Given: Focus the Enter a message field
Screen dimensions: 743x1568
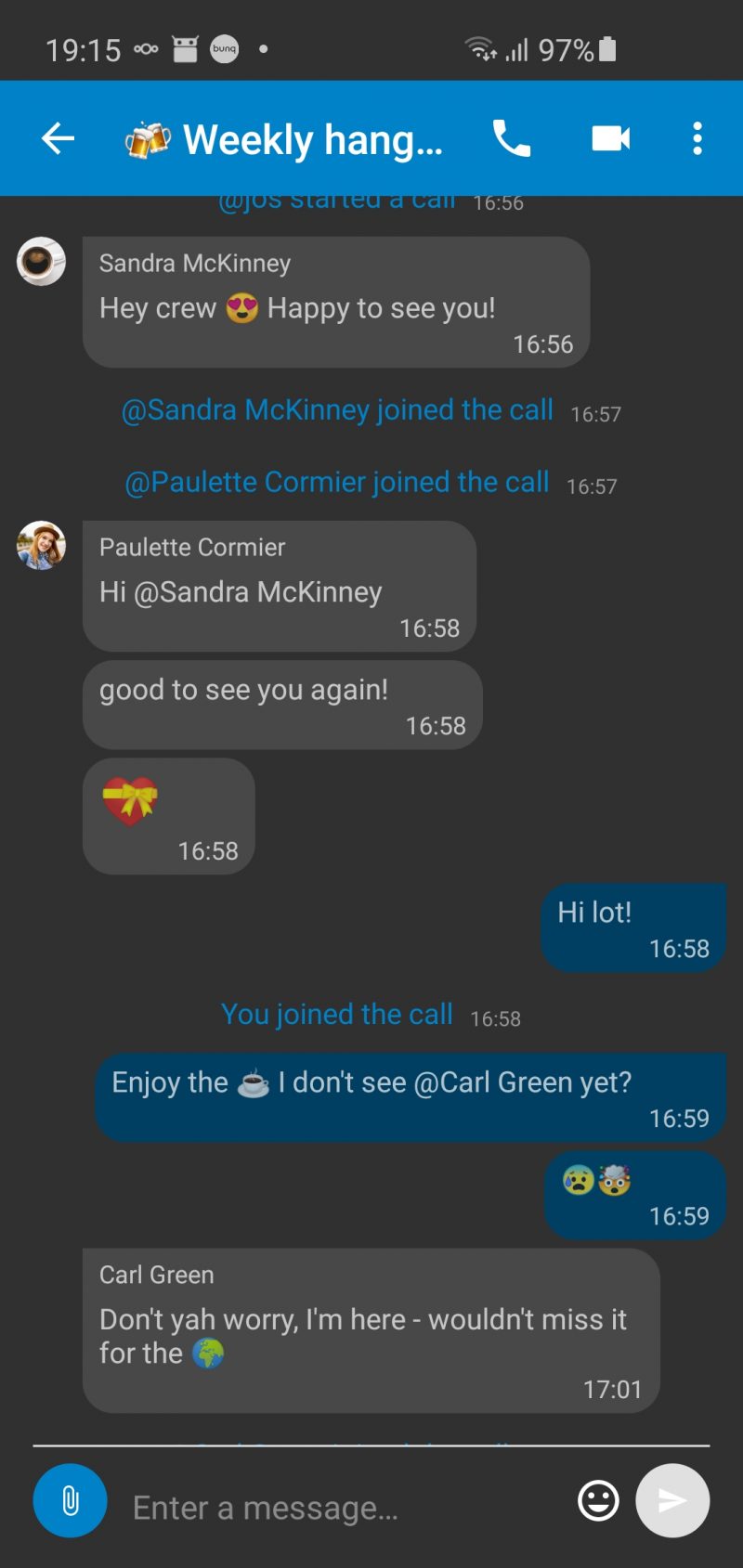Looking at the screenshot, I should click(344, 1507).
